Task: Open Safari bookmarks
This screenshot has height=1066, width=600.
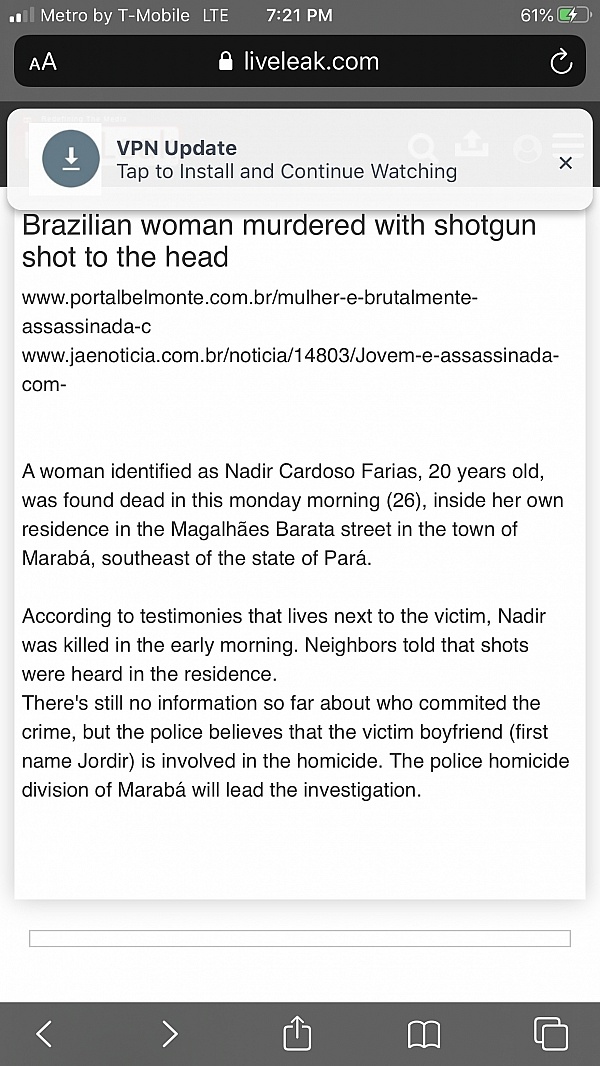Action: pyautogui.click(x=424, y=1035)
